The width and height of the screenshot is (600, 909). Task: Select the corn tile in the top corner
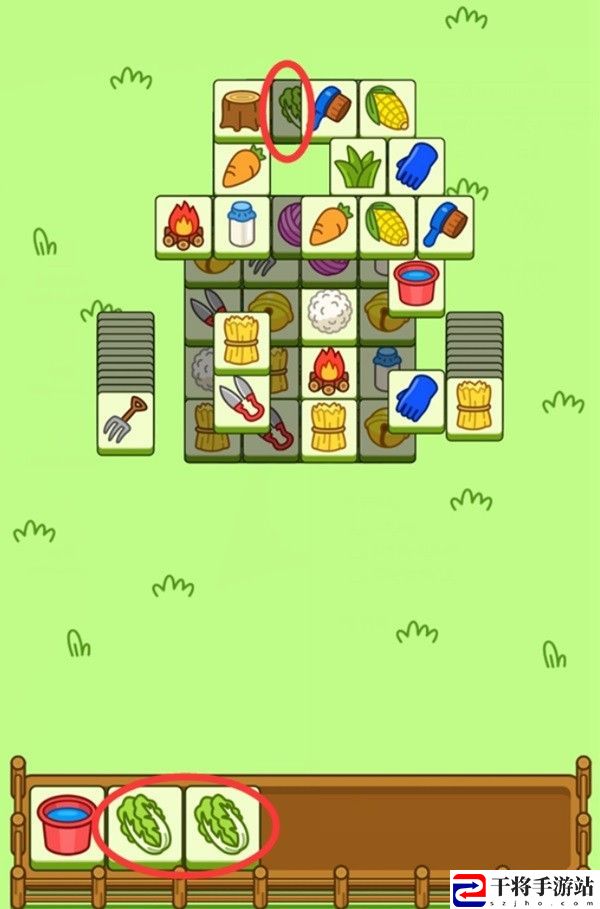[x=387, y=108]
